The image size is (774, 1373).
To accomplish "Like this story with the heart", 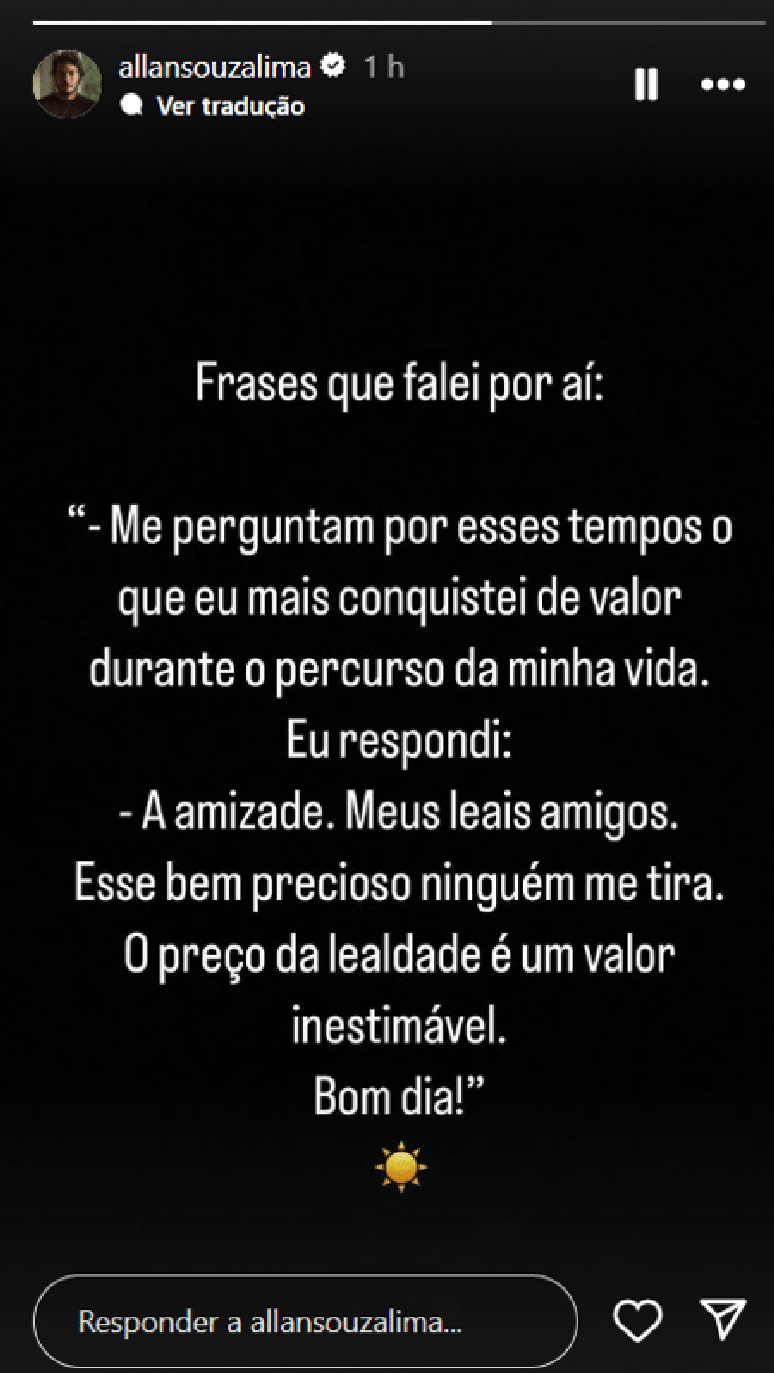I will pos(637,1321).
